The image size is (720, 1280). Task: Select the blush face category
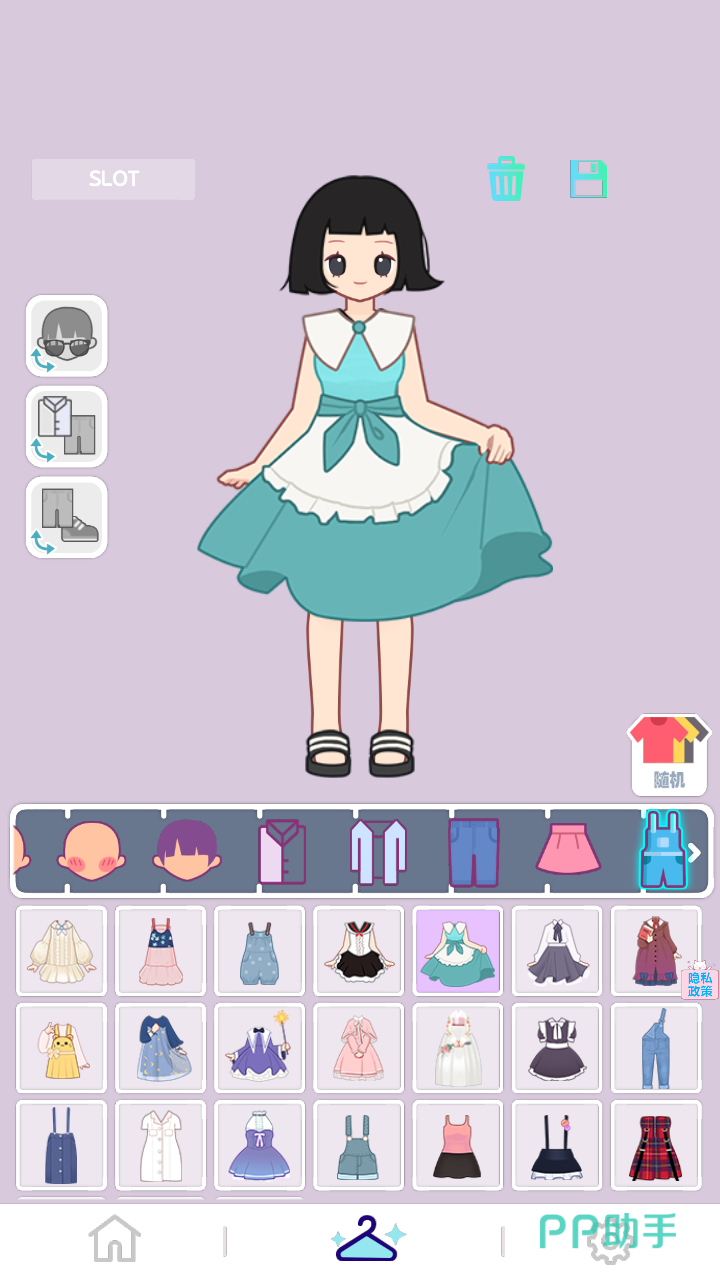click(92, 851)
